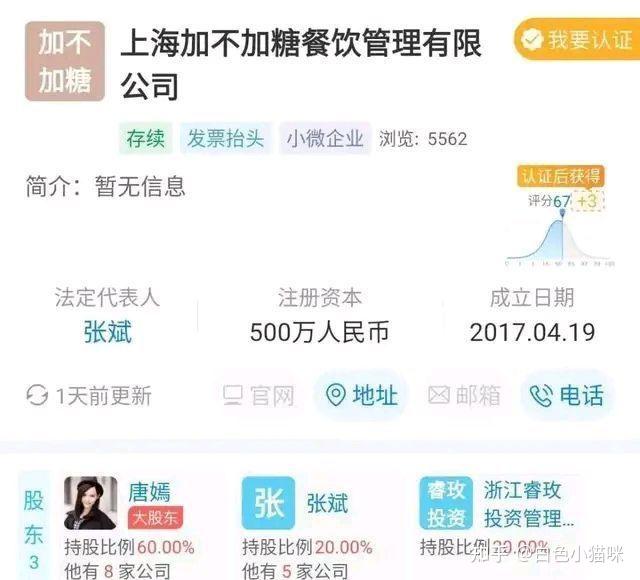The image size is (640, 580).
Task: Open the 发票抬头 invoice header chip
Action: click(x=226, y=138)
